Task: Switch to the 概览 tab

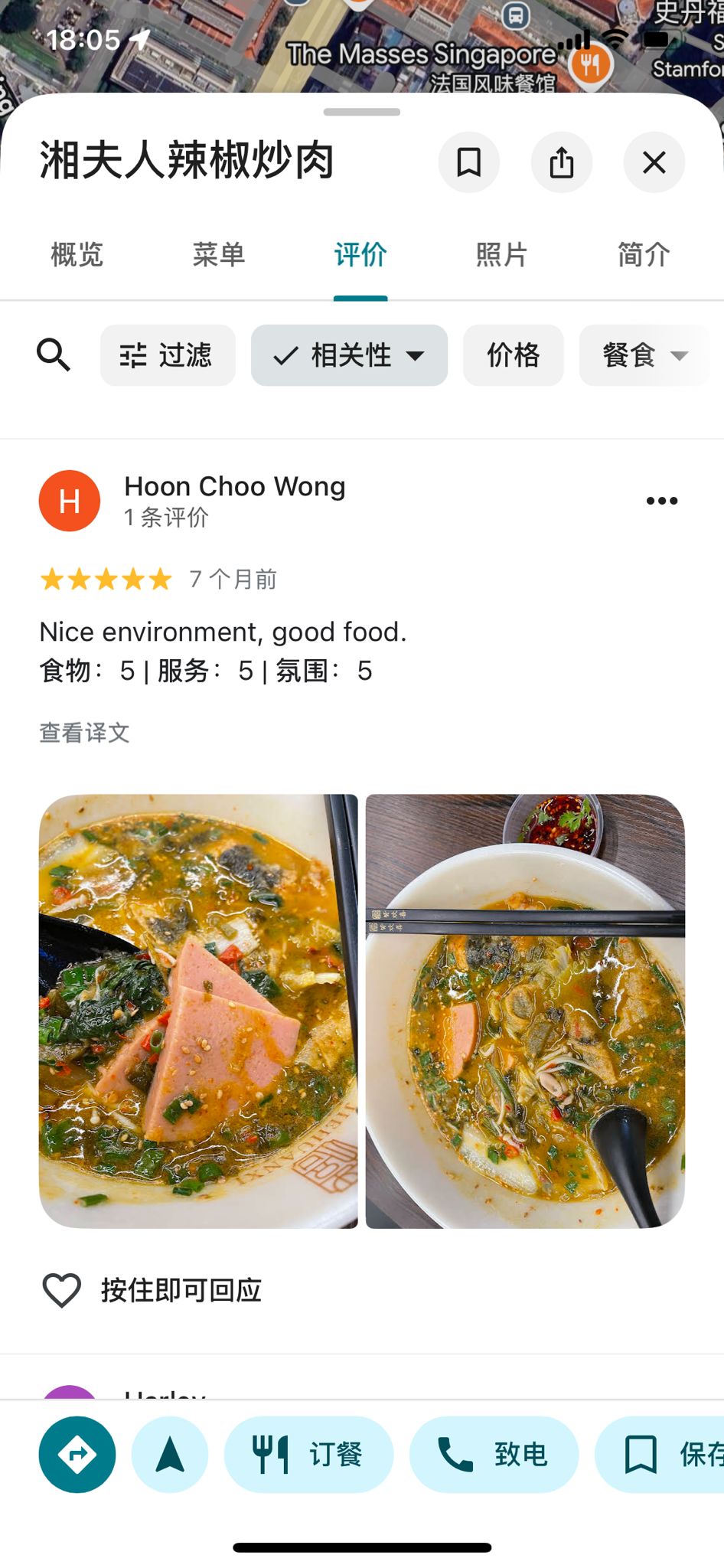Action: tap(77, 255)
